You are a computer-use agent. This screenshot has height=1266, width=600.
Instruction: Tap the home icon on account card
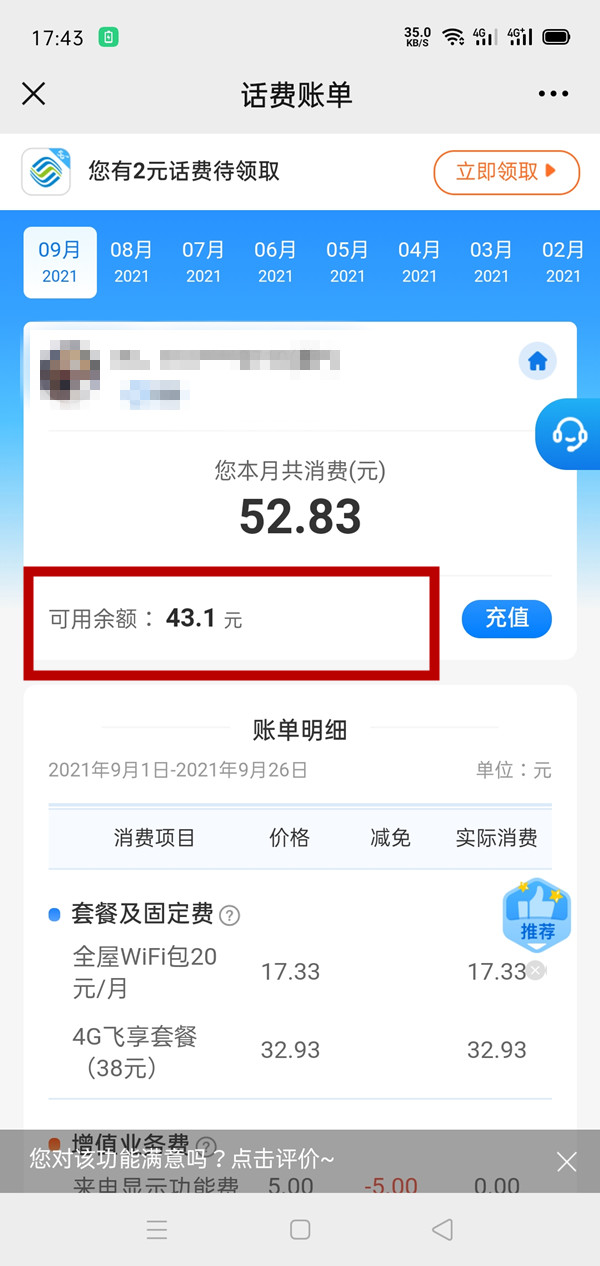click(x=538, y=362)
